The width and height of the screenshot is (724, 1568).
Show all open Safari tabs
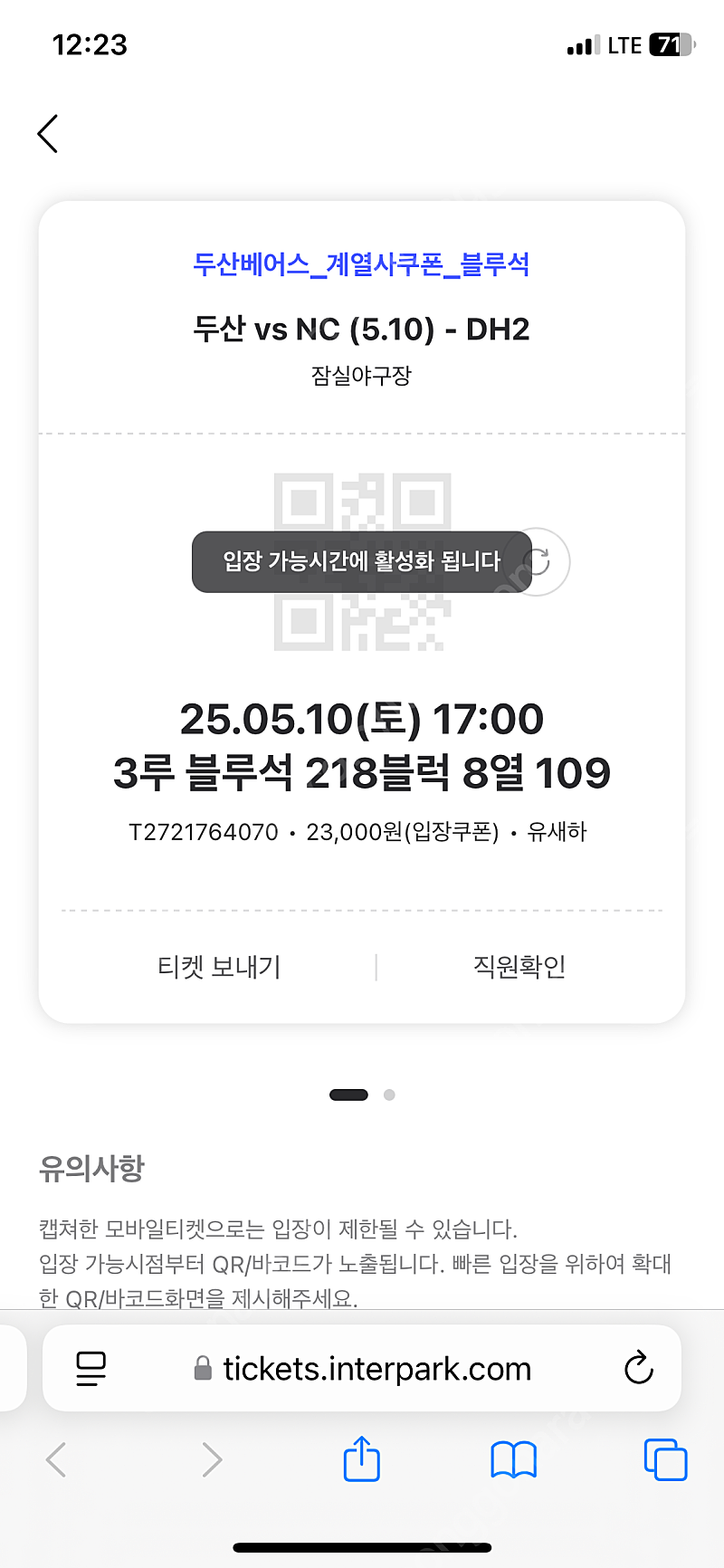click(665, 1459)
